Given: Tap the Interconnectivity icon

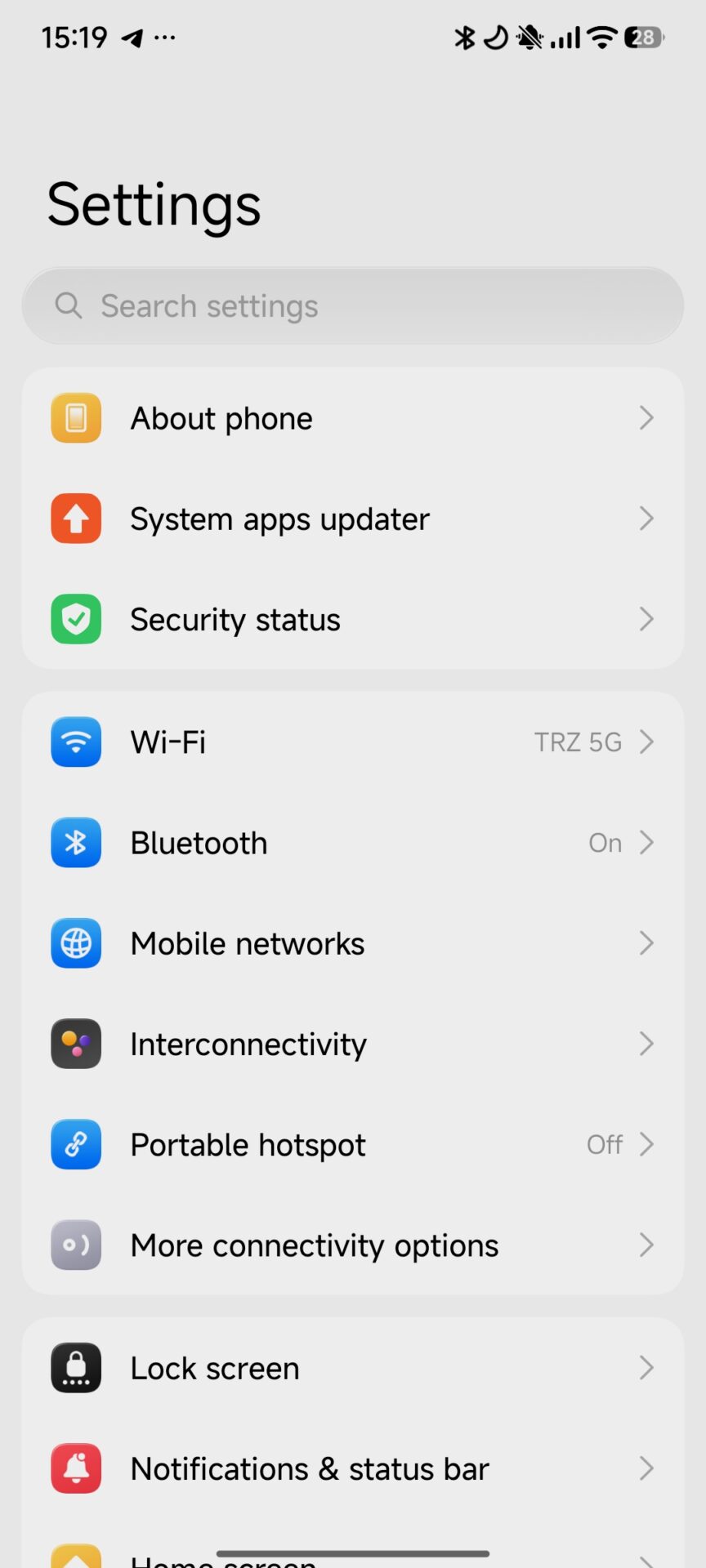Looking at the screenshot, I should tap(75, 1043).
